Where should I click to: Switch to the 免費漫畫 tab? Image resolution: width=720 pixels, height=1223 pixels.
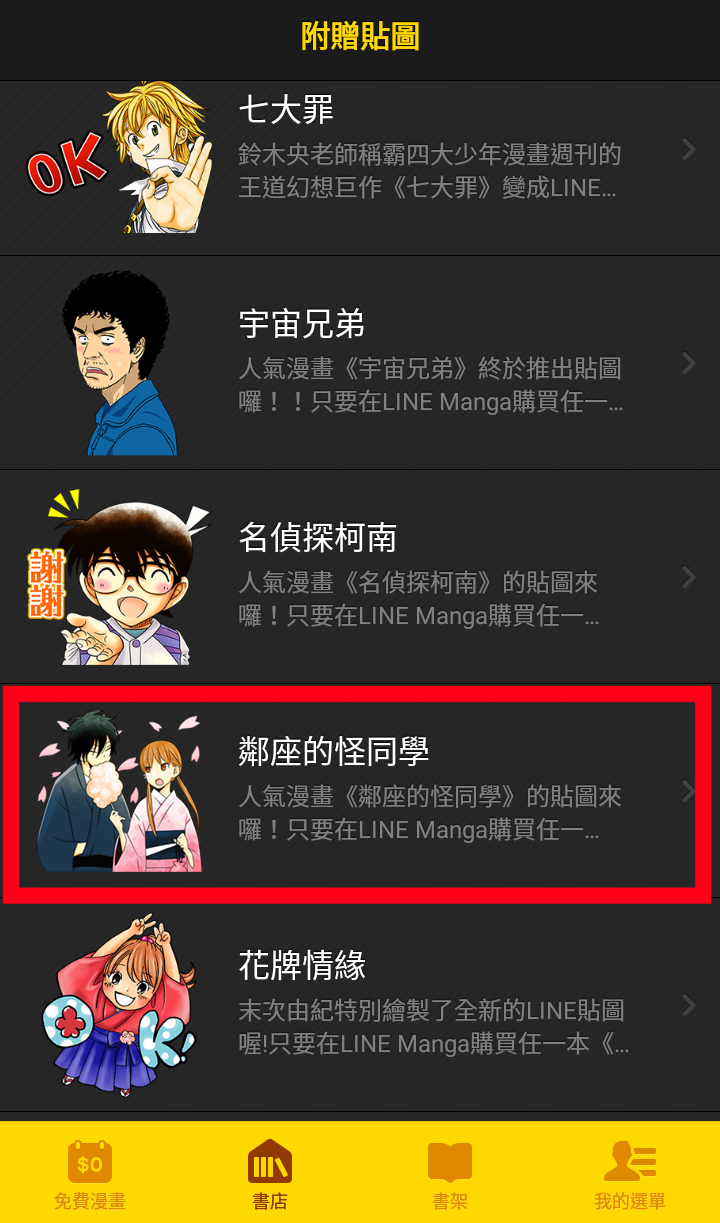point(90,1173)
